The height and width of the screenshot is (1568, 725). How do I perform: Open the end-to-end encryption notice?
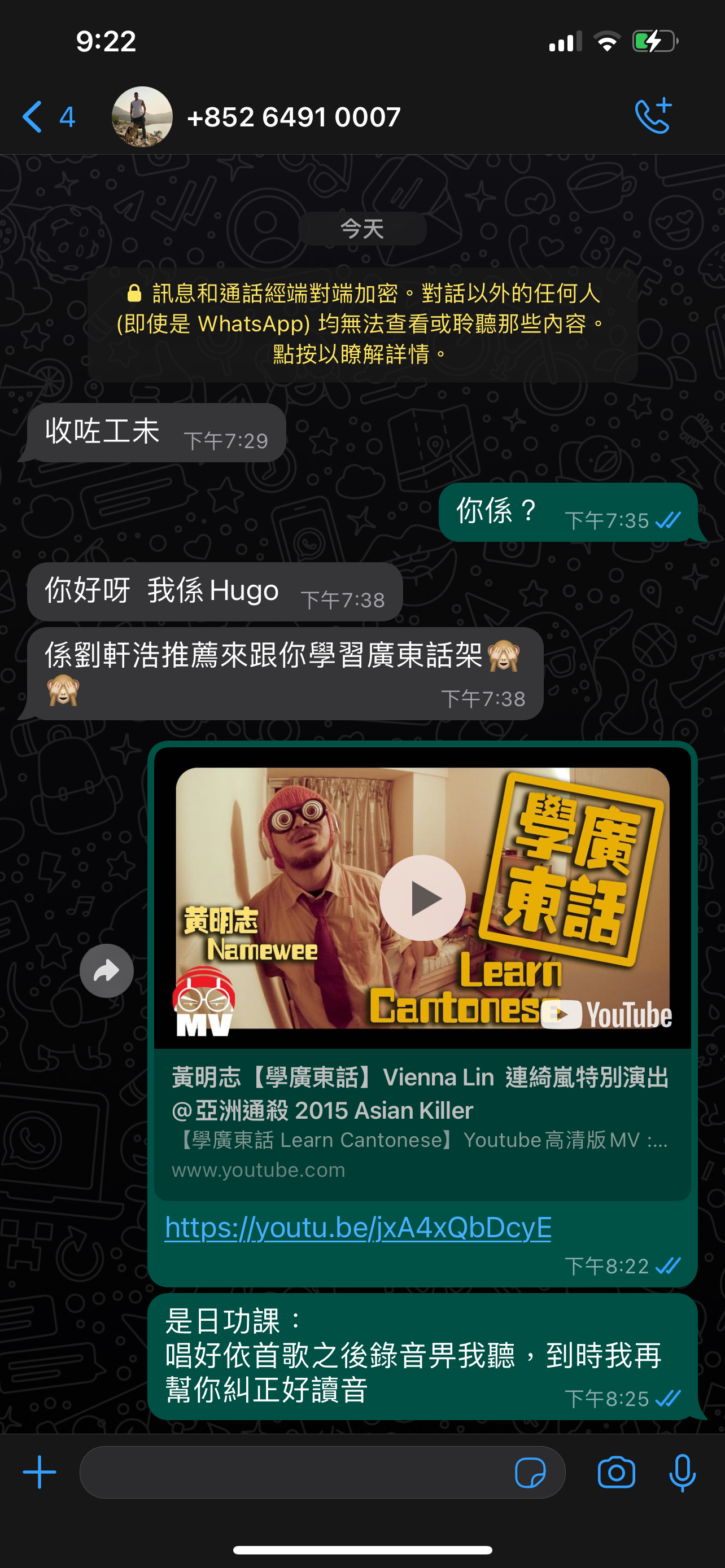[x=362, y=325]
